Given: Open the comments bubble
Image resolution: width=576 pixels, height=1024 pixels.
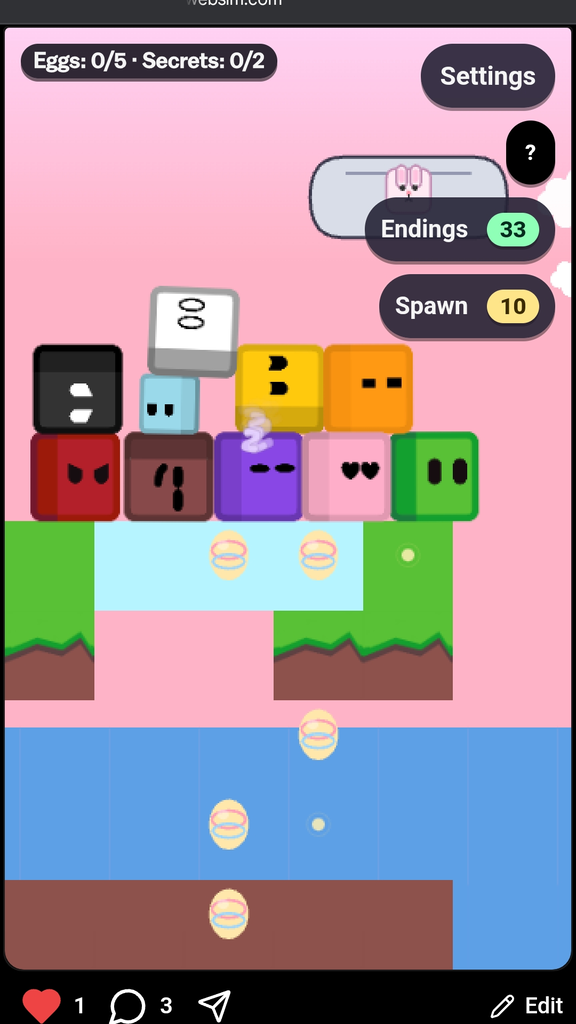Looking at the screenshot, I should pyautogui.click(x=127, y=1005).
